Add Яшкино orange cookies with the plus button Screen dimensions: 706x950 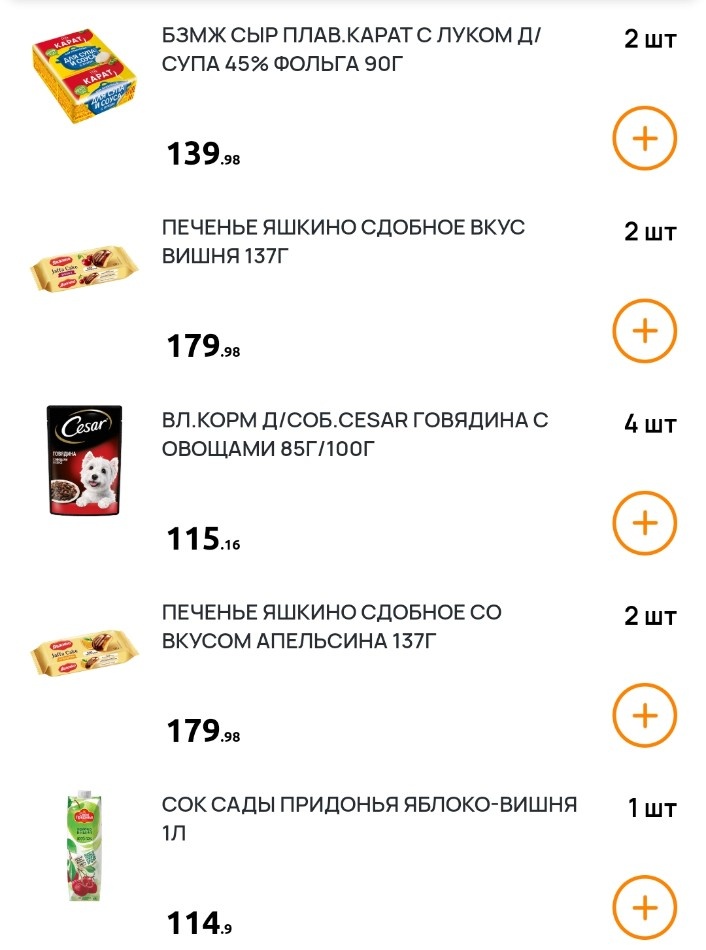(644, 715)
